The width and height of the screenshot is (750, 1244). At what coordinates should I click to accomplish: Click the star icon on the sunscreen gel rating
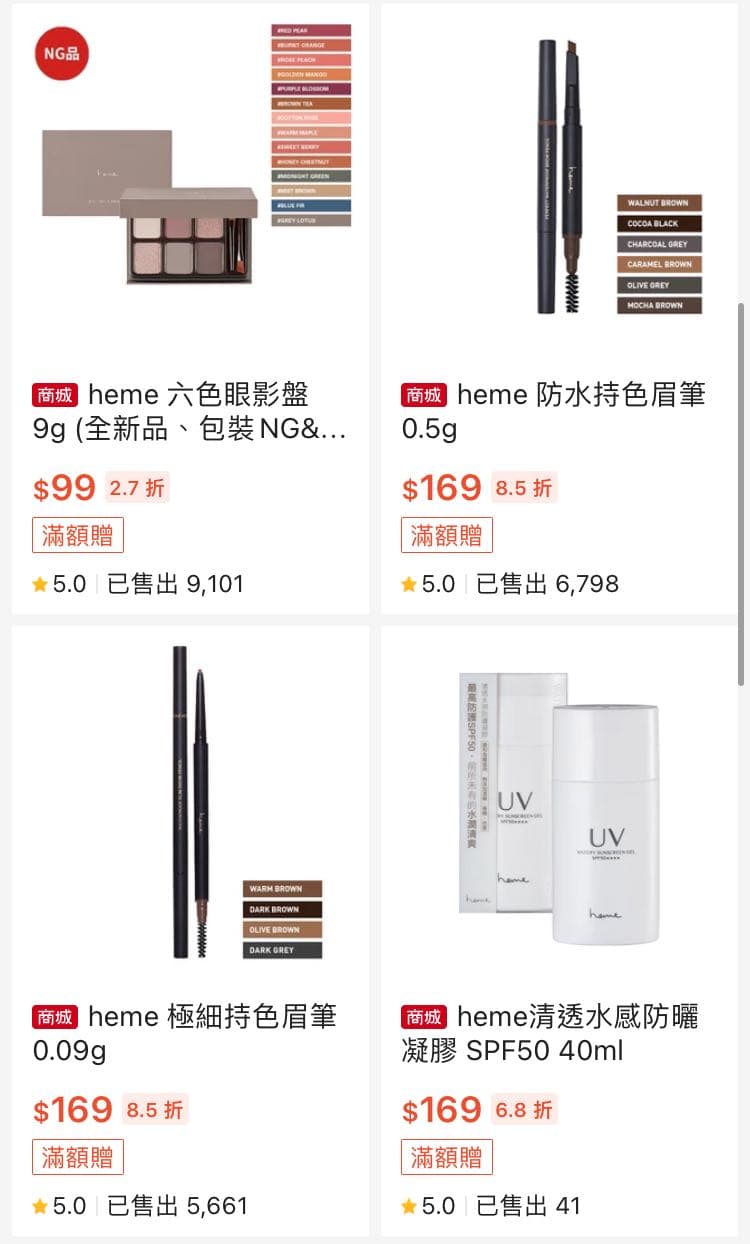[408, 1206]
